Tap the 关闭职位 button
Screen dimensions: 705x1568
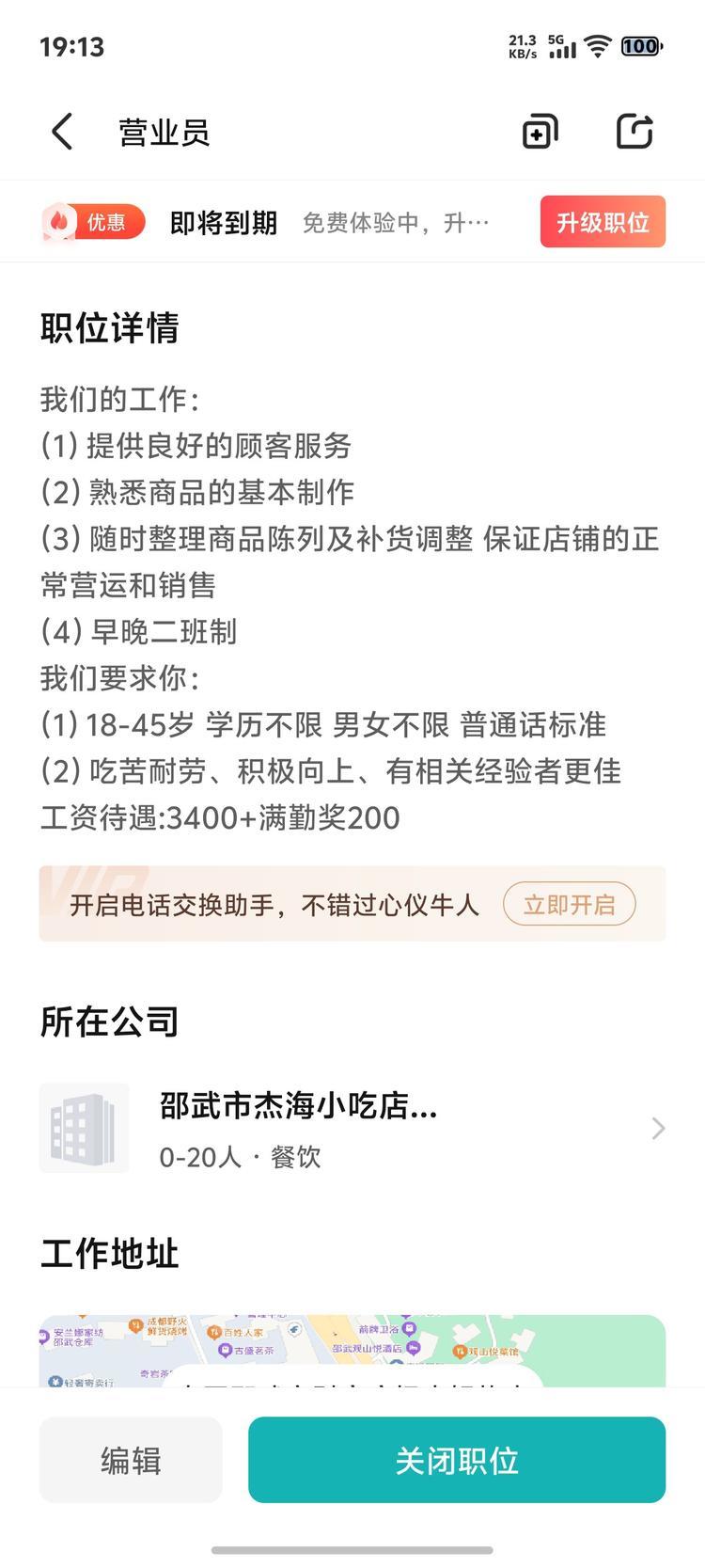(x=457, y=1460)
